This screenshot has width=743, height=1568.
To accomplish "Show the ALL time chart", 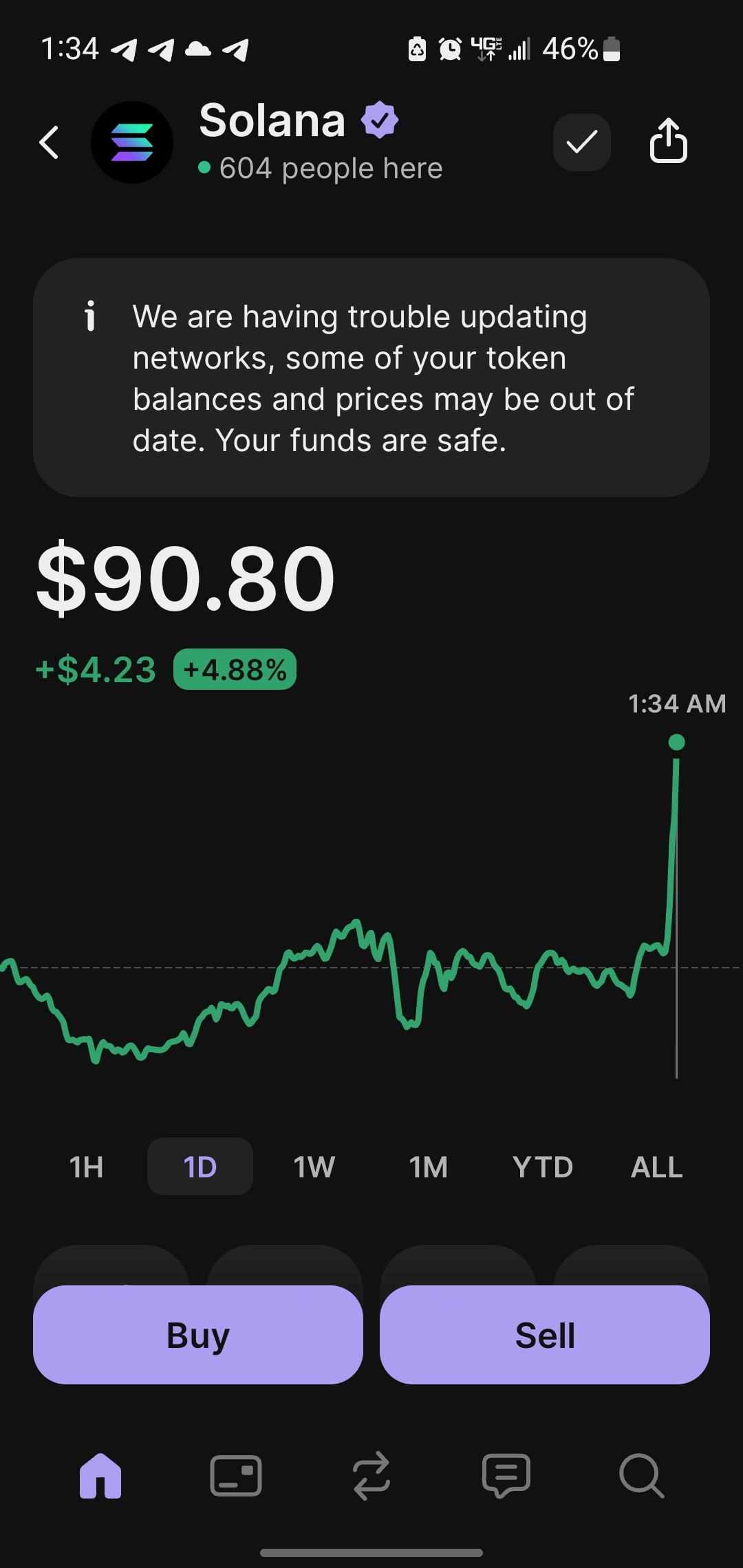I will coord(657,1167).
